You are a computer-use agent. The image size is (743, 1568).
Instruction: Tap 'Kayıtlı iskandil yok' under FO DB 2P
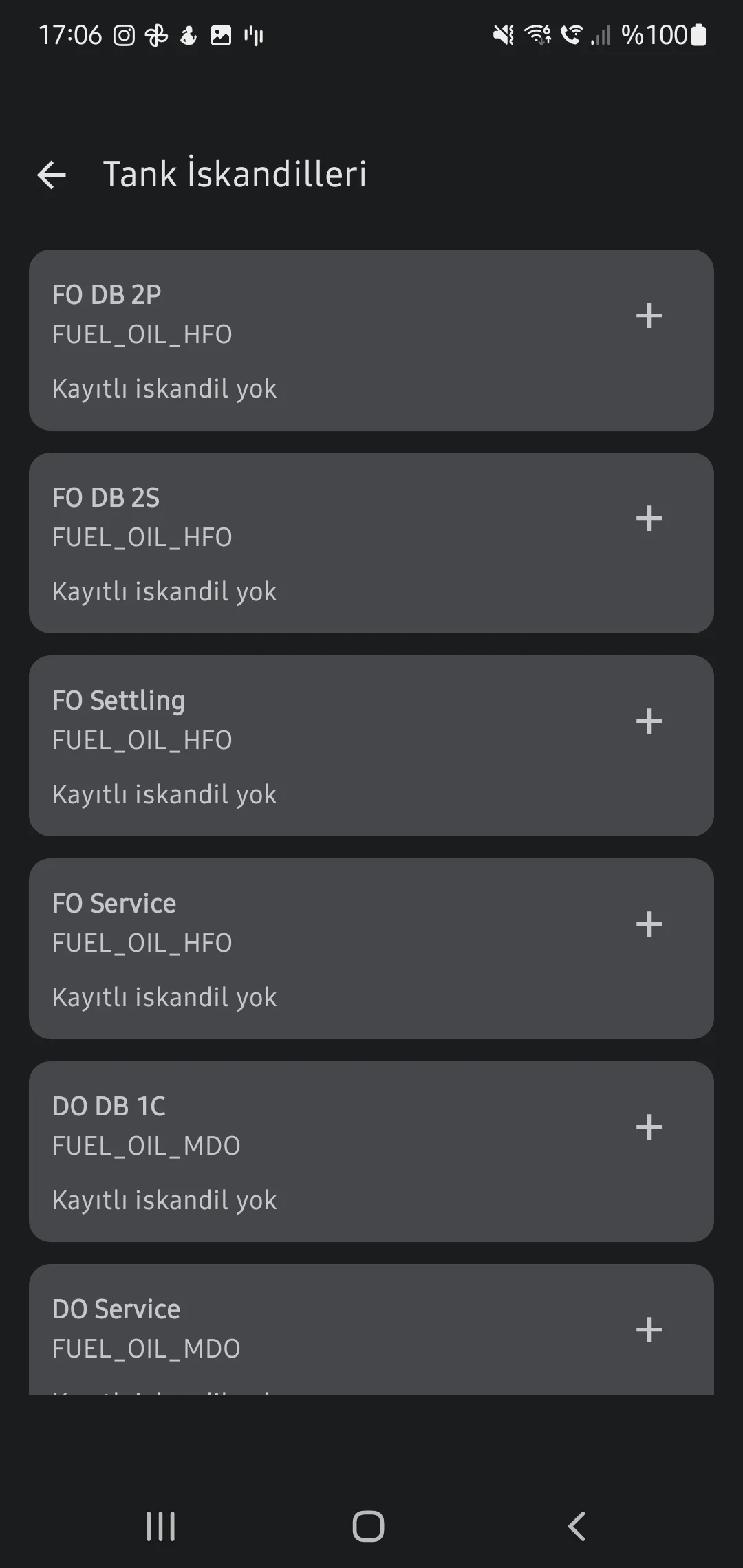point(164,388)
